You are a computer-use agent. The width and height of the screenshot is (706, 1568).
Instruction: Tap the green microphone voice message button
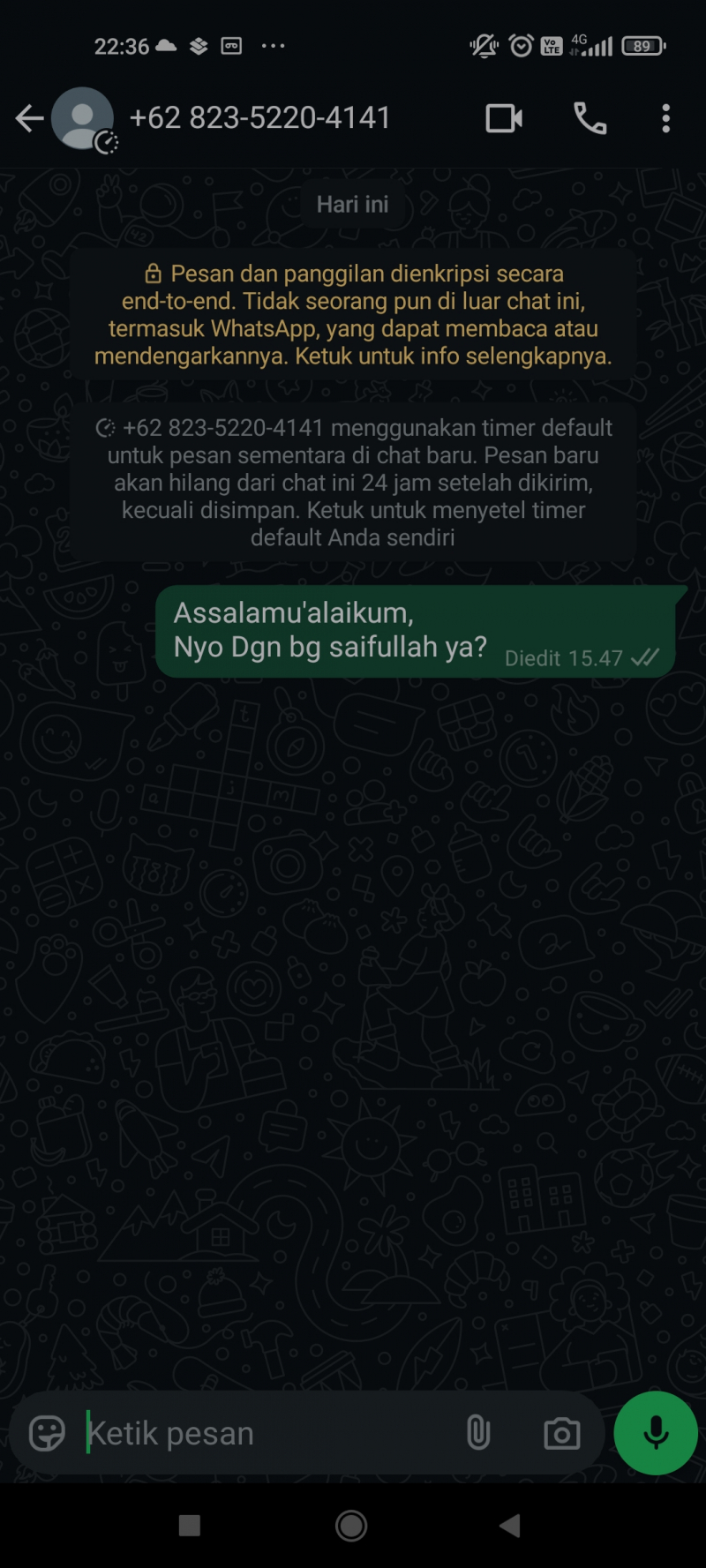(x=656, y=1433)
